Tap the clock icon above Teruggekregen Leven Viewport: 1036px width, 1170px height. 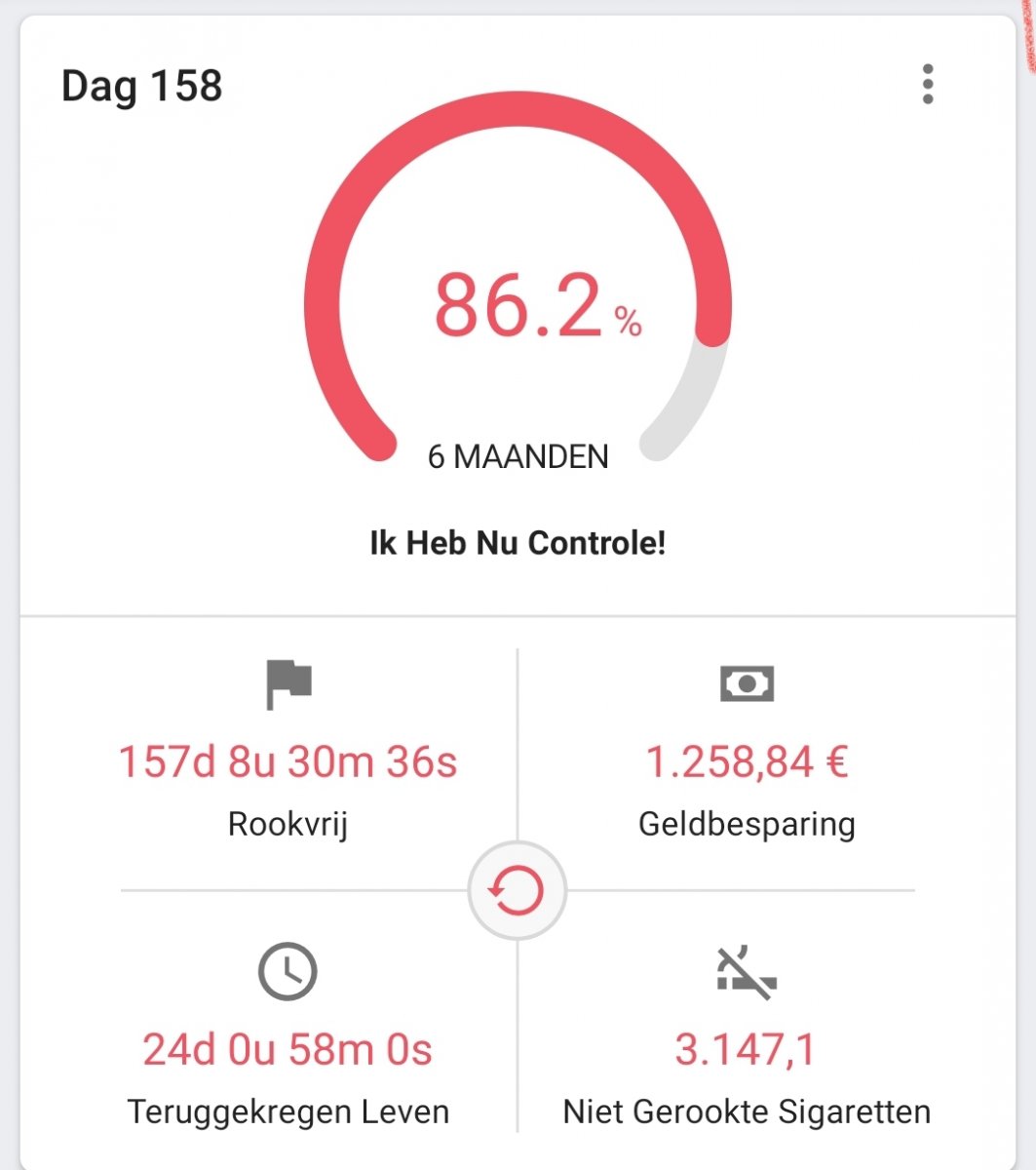288,971
